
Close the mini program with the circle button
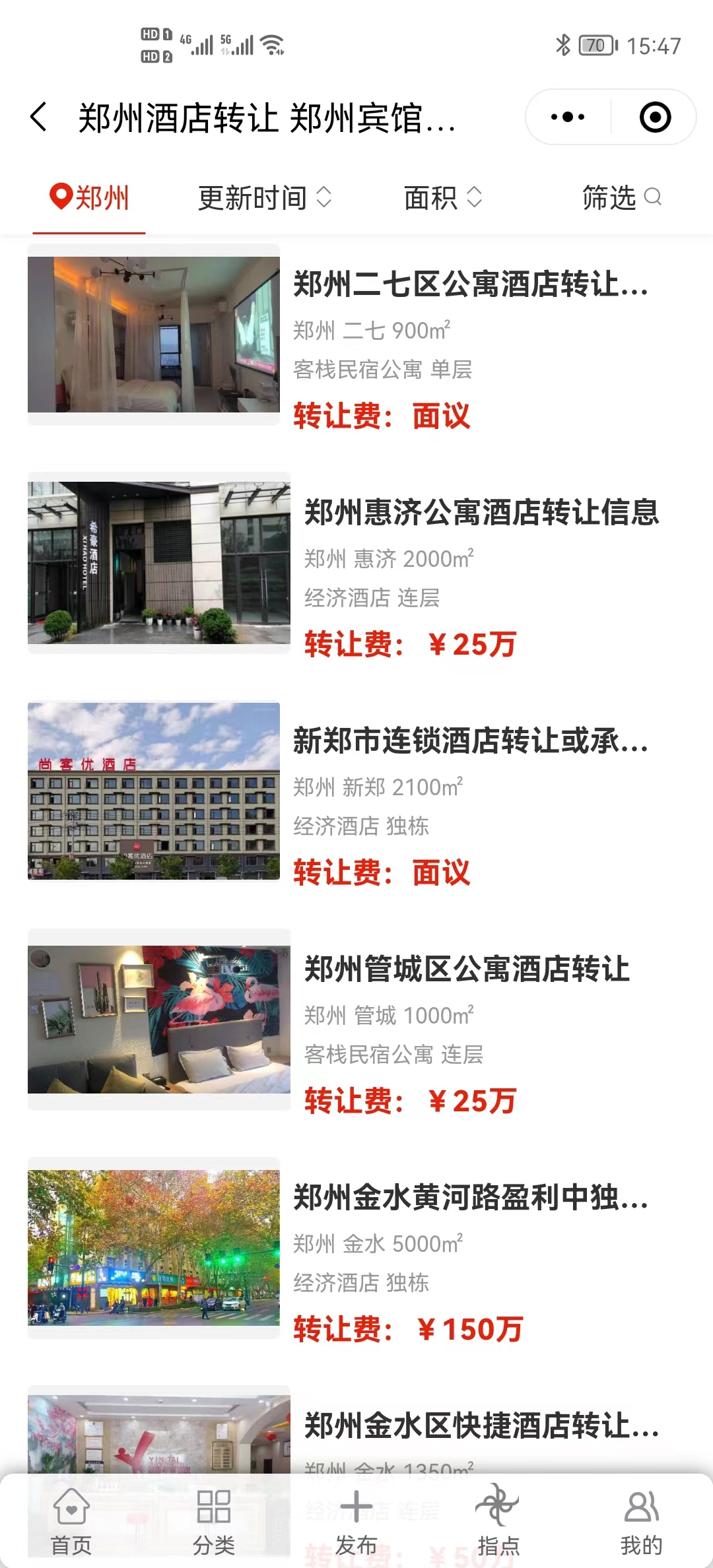(x=655, y=117)
